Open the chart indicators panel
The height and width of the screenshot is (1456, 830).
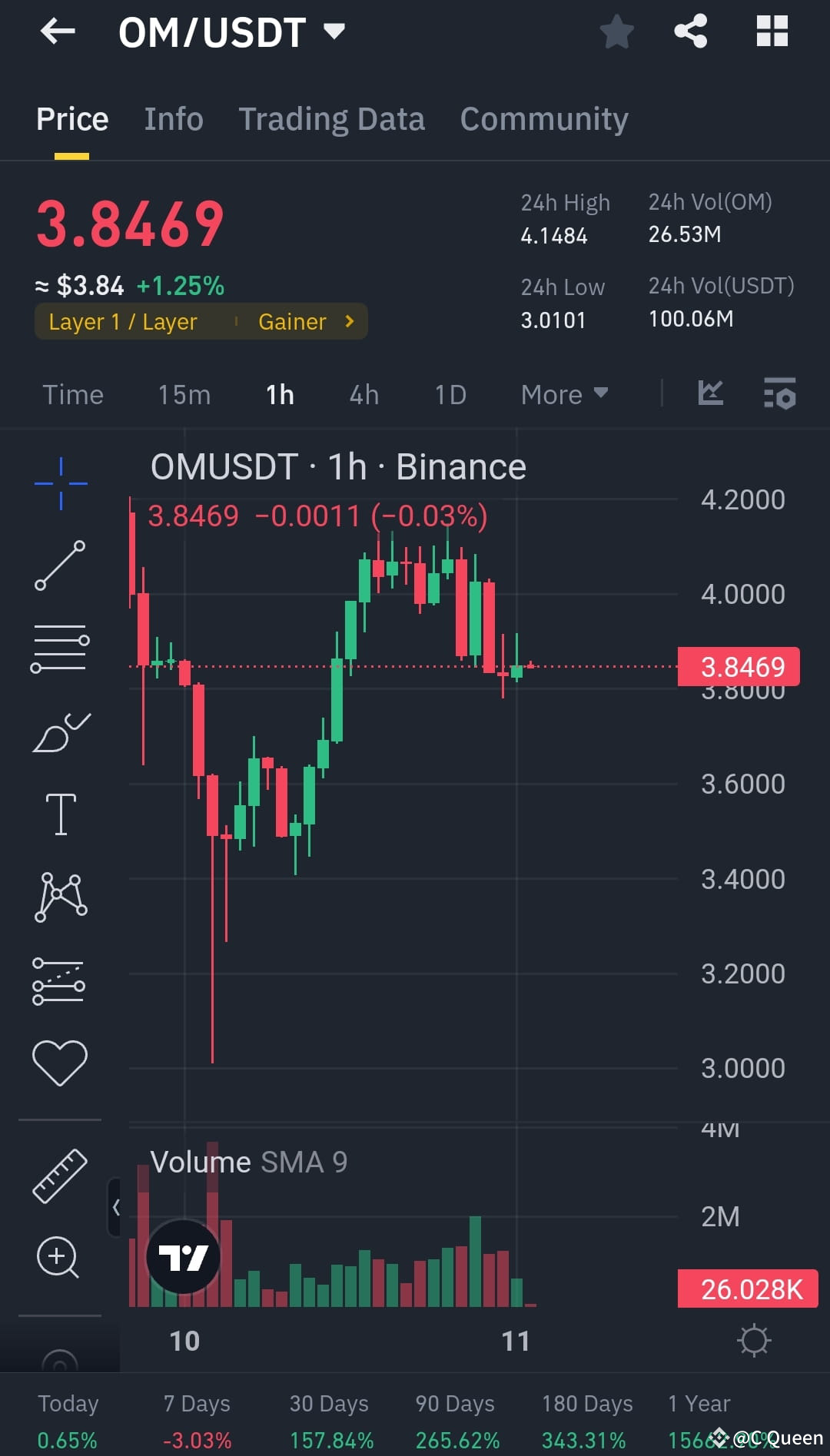pos(710,393)
